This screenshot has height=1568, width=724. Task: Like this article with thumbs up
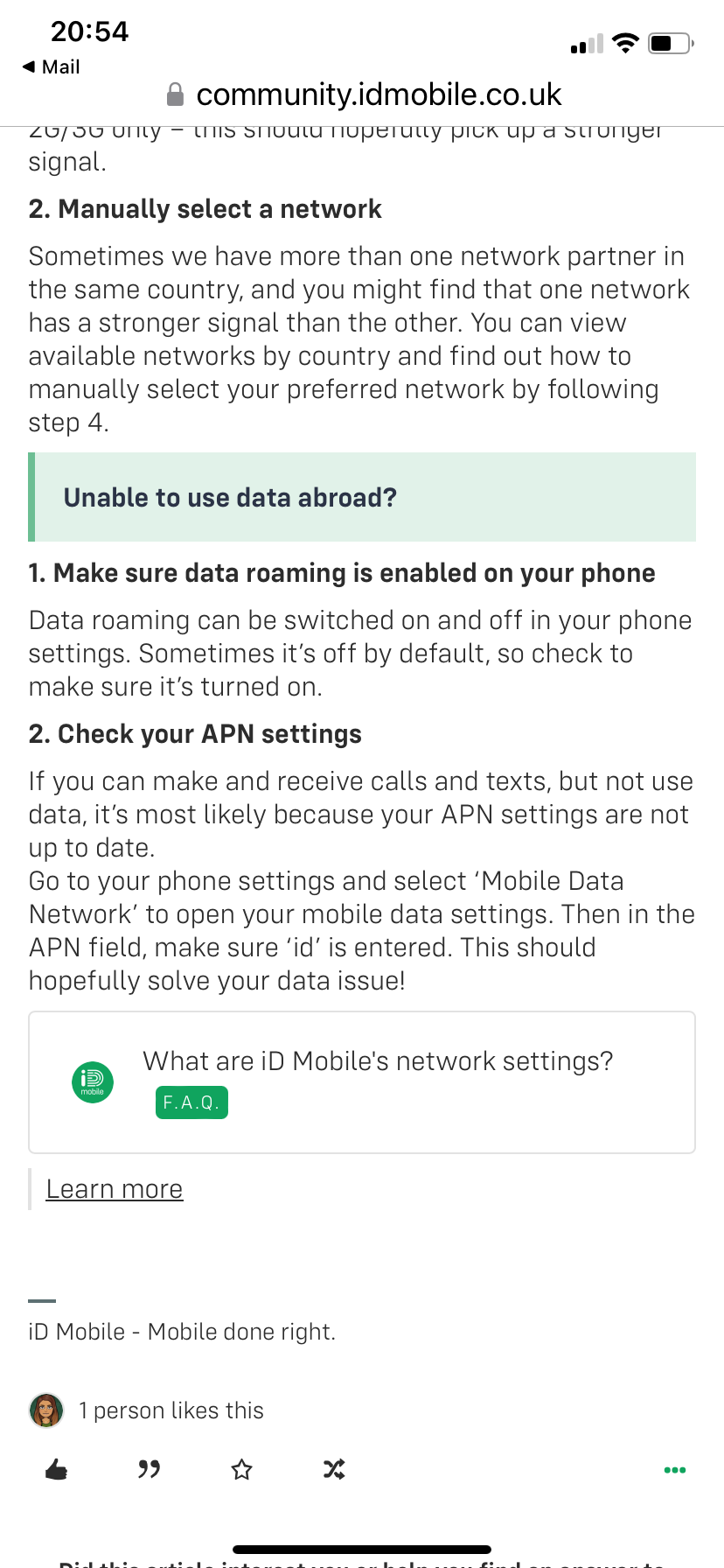coord(57,1469)
